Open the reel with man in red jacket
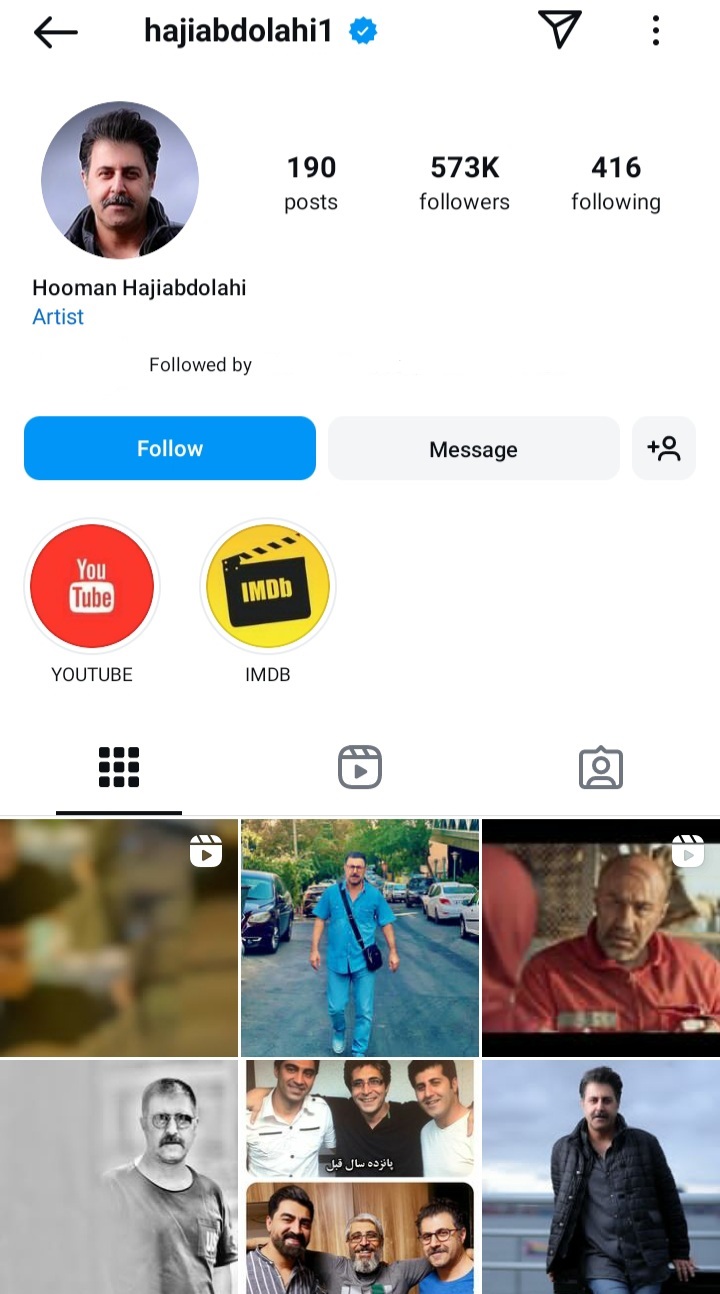This screenshot has height=1294, width=720. click(600, 938)
